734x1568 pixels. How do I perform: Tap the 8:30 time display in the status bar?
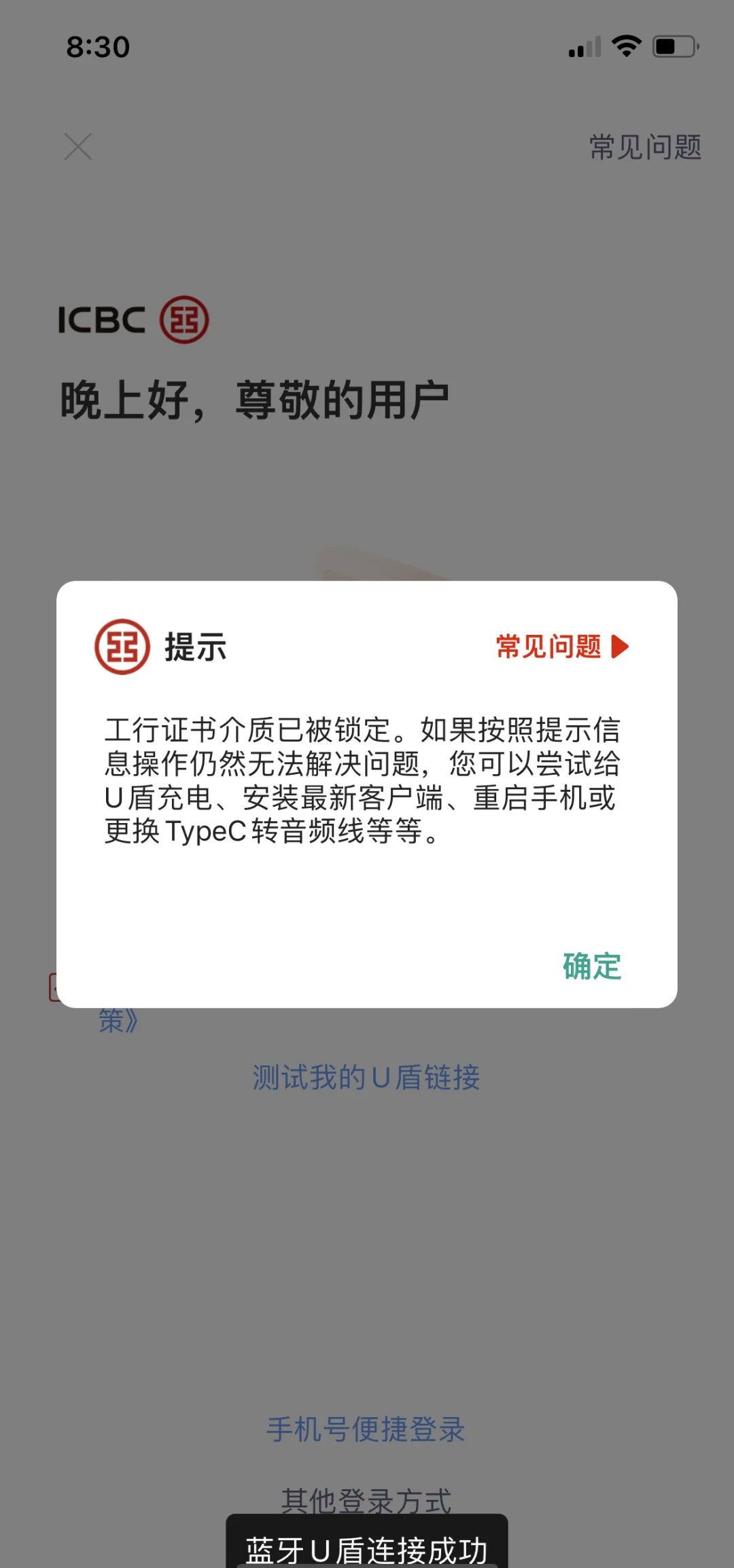tap(97, 46)
